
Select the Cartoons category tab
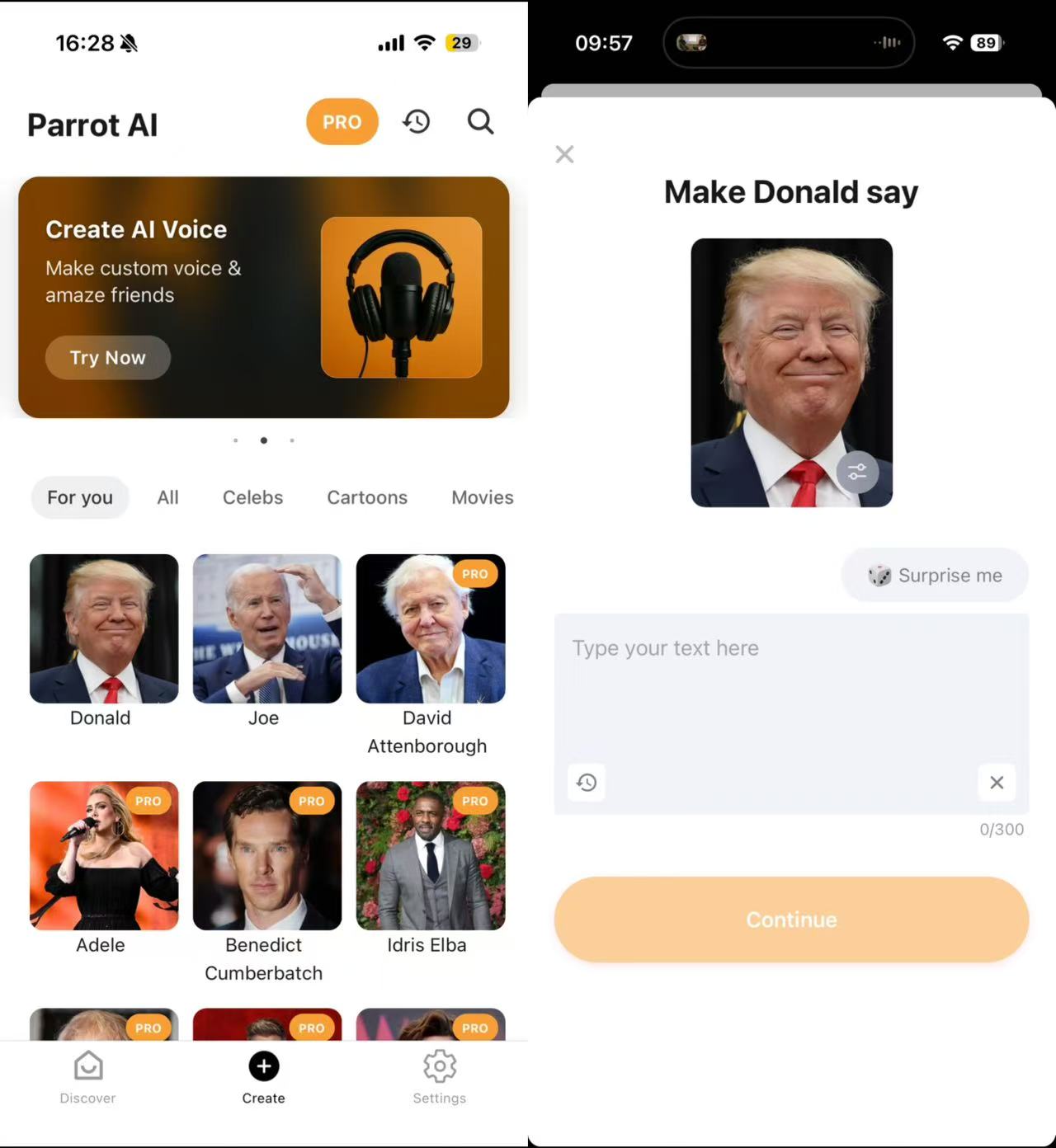(x=367, y=497)
